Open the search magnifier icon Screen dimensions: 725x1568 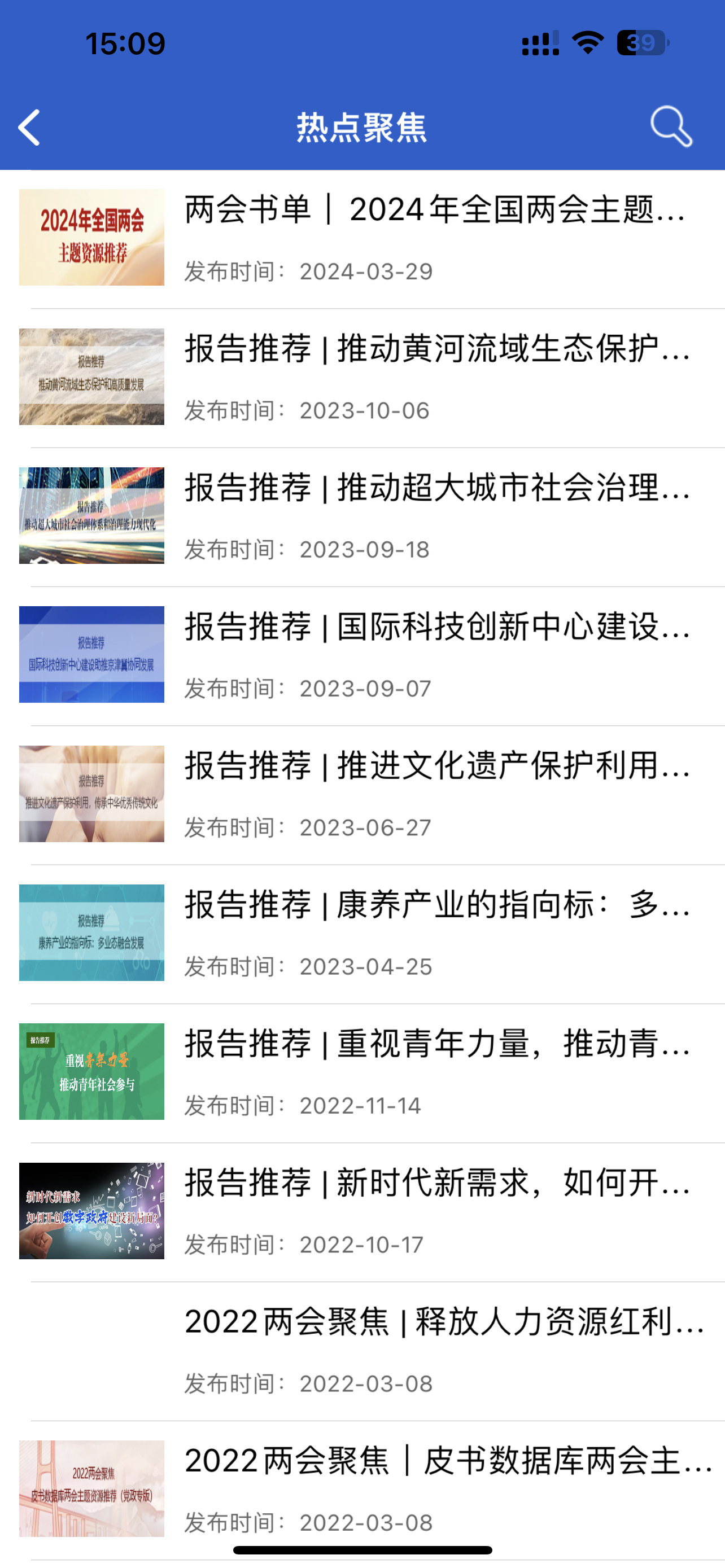tap(671, 126)
